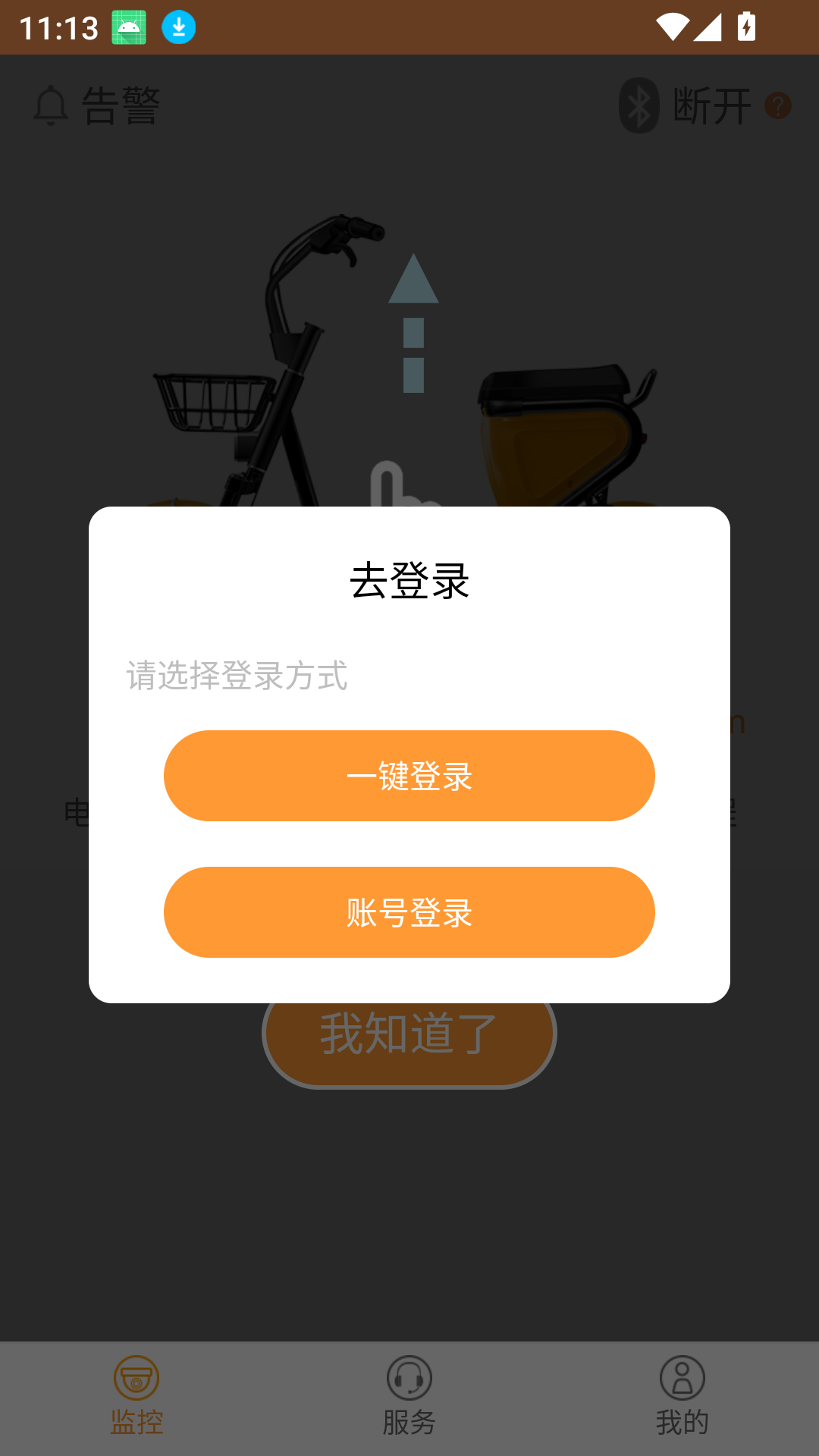Select the 监控 camera icon
Image resolution: width=819 pixels, height=1456 pixels.
tap(136, 1376)
